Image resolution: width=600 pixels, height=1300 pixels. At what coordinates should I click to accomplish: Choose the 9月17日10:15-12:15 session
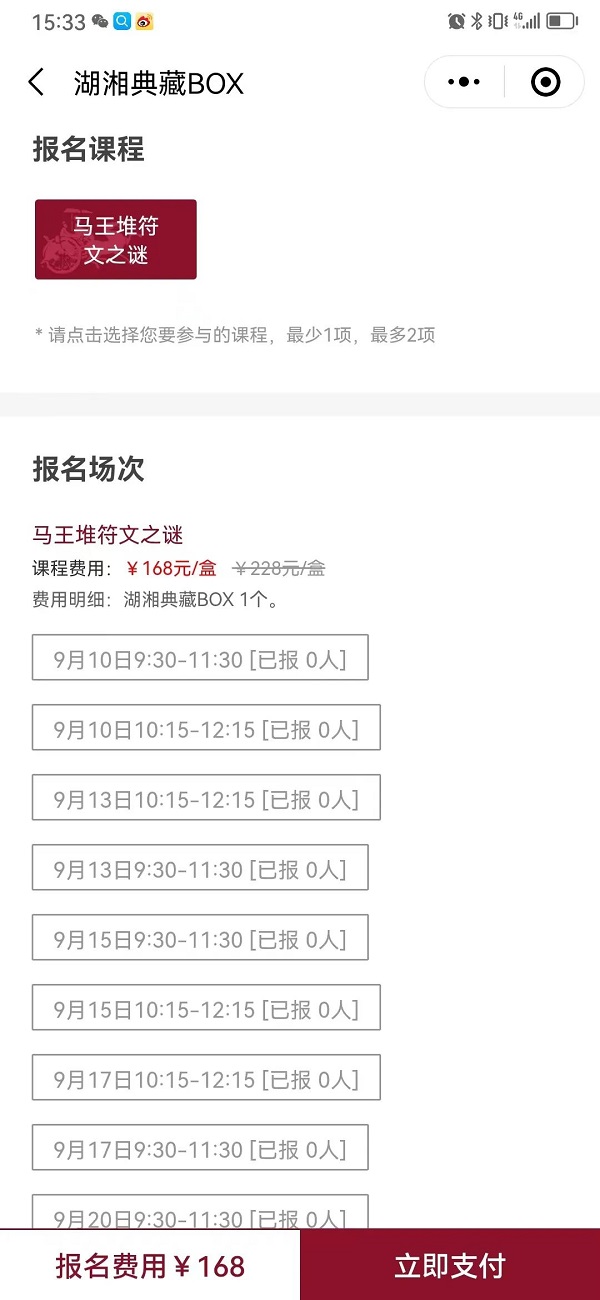tap(206, 1078)
